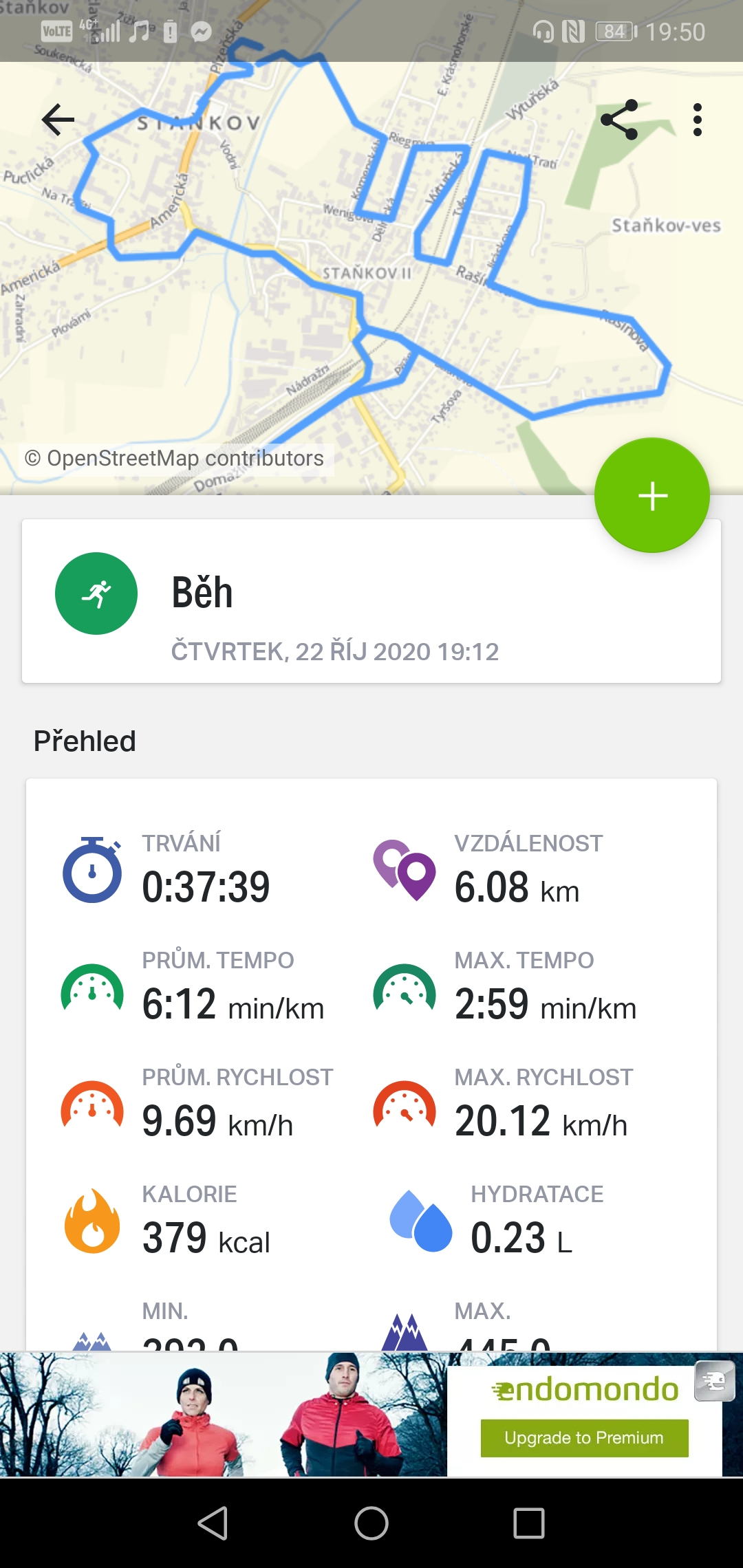Share this running workout
This screenshot has width=743, height=1568.
[x=619, y=120]
